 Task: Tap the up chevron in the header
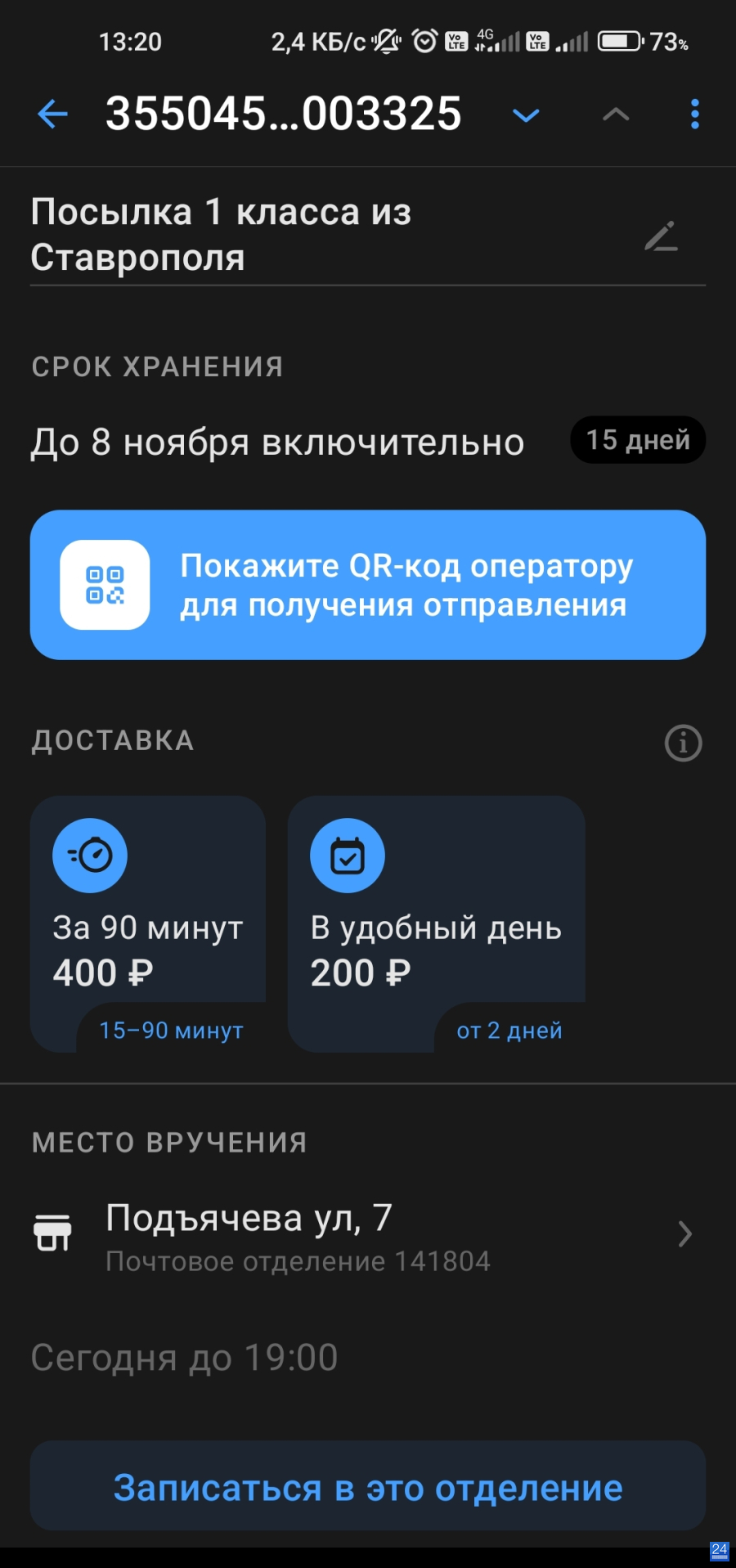click(x=616, y=115)
